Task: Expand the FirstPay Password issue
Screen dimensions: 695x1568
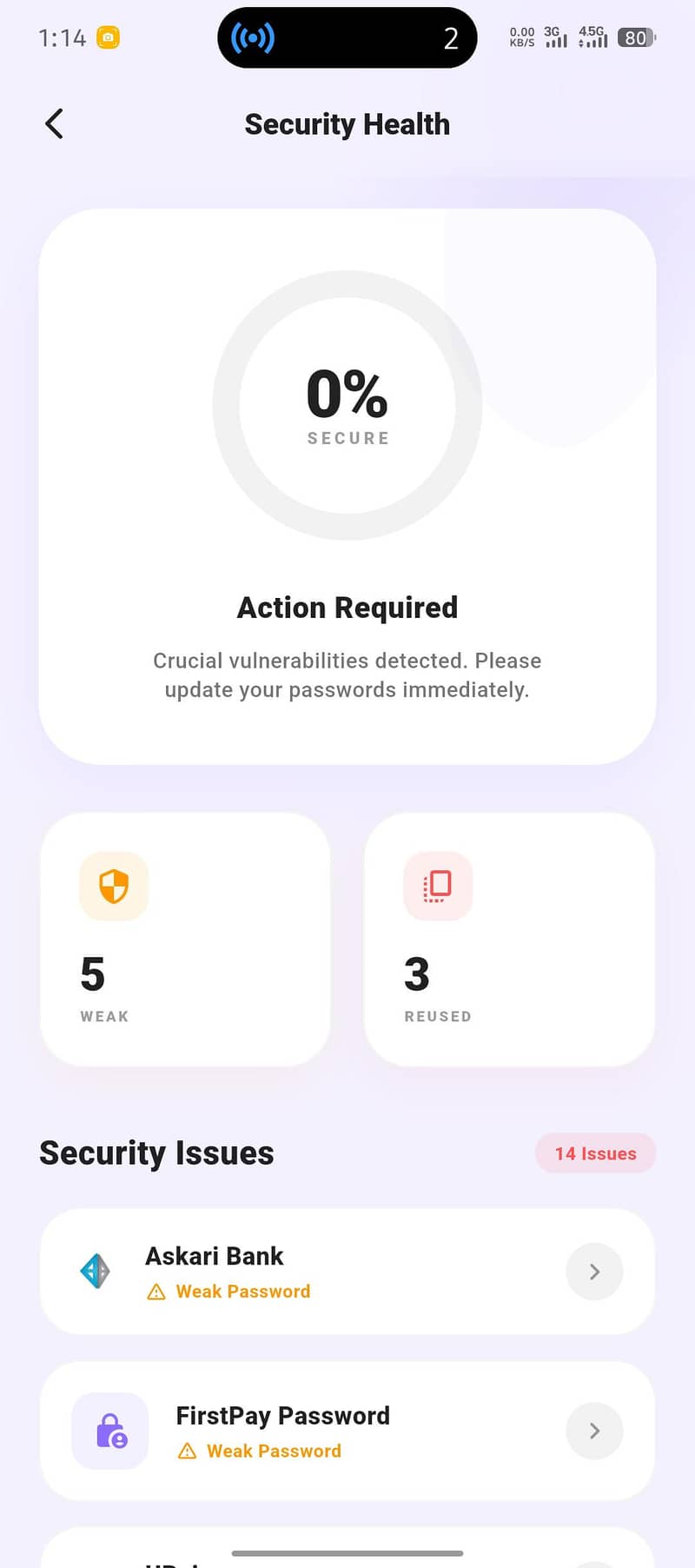Action: (x=594, y=1431)
